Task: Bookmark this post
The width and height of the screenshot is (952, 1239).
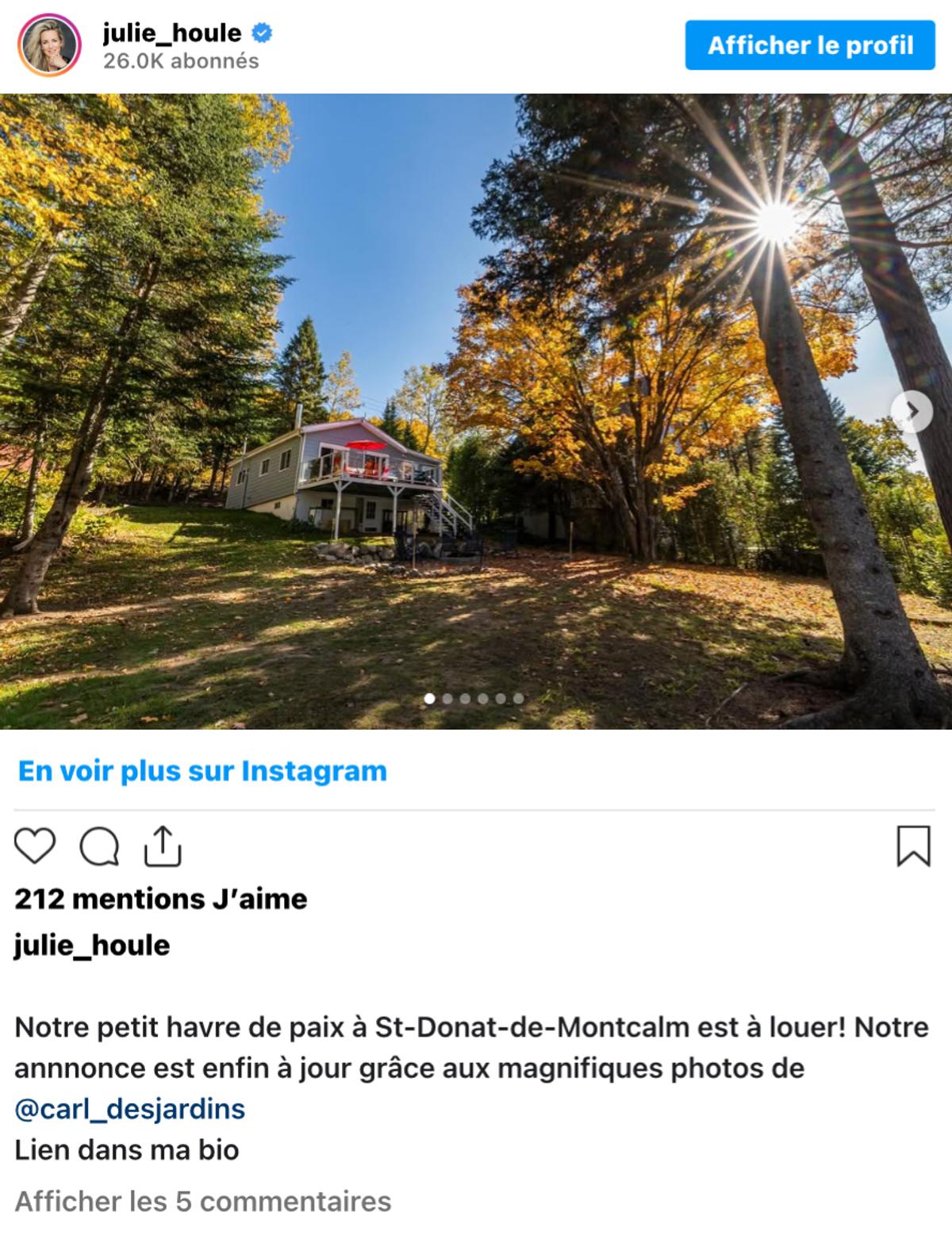Action: click(913, 846)
